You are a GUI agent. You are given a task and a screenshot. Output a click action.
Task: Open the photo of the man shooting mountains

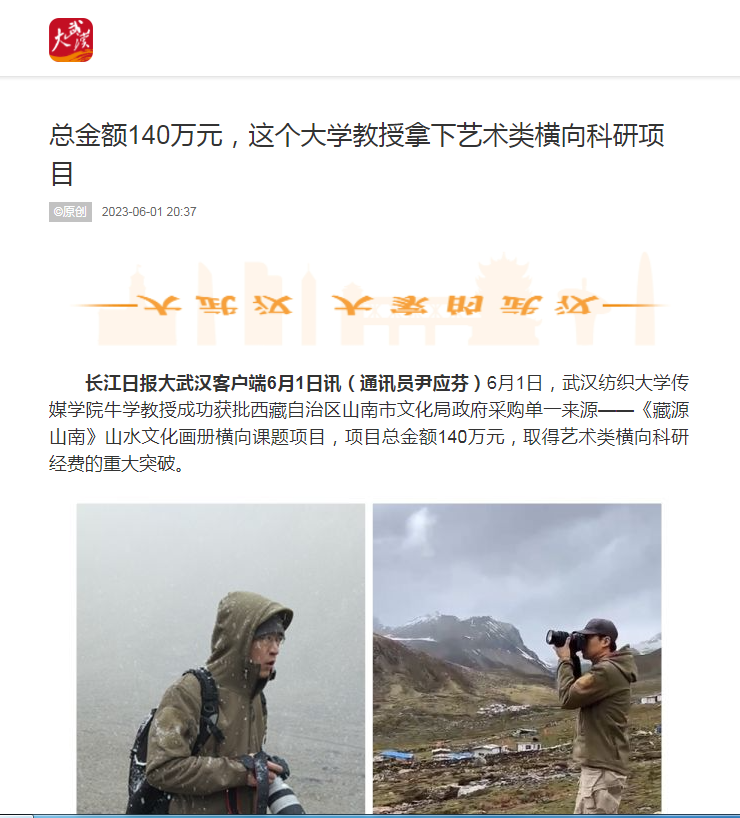517,657
